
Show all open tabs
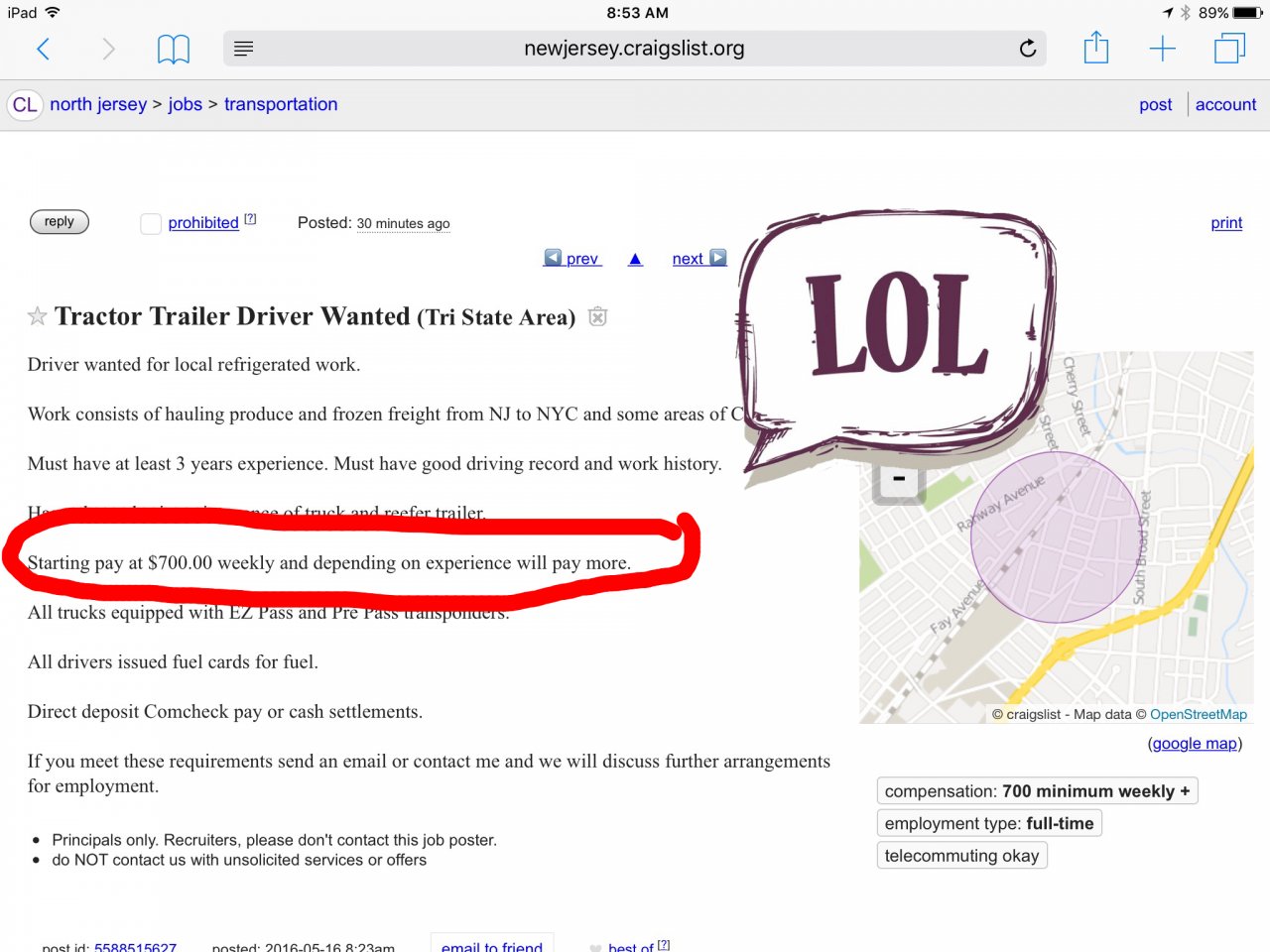point(1229,49)
